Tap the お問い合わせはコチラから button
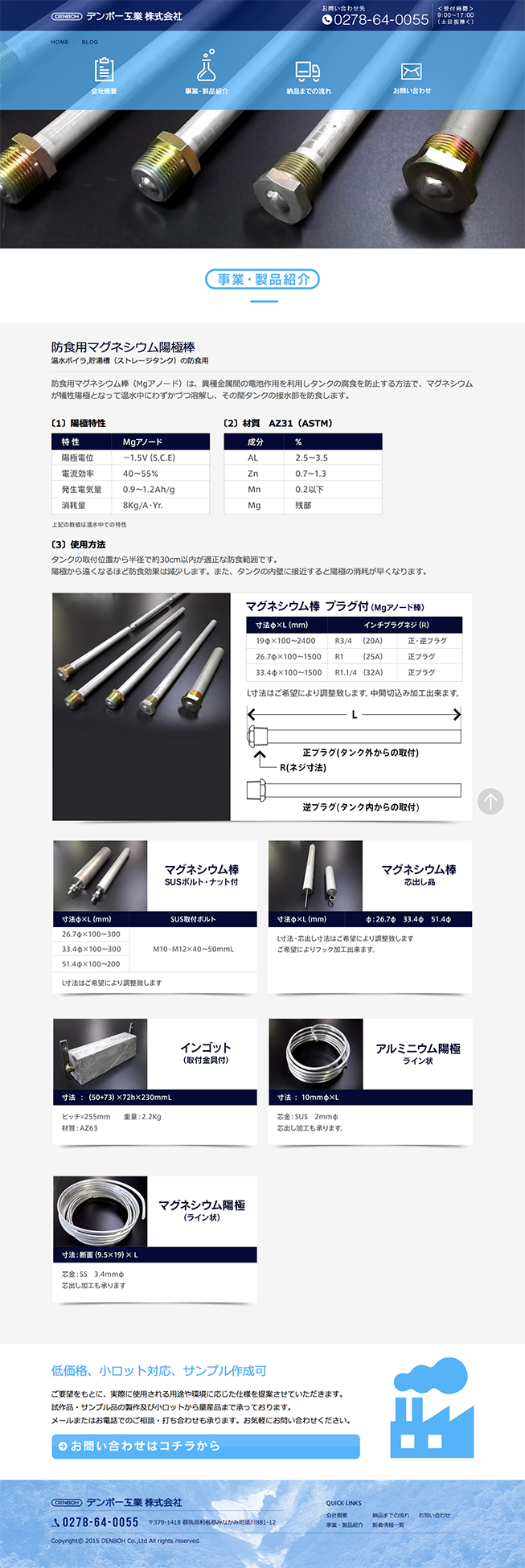 (x=206, y=1446)
